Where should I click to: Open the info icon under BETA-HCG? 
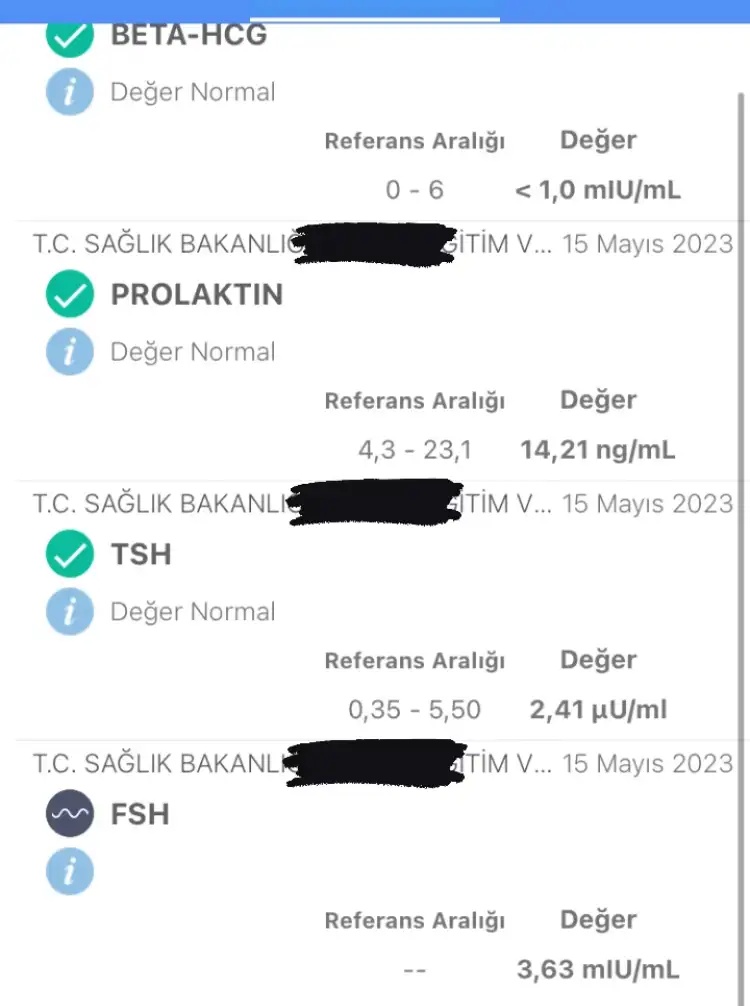(x=70, y=92)
